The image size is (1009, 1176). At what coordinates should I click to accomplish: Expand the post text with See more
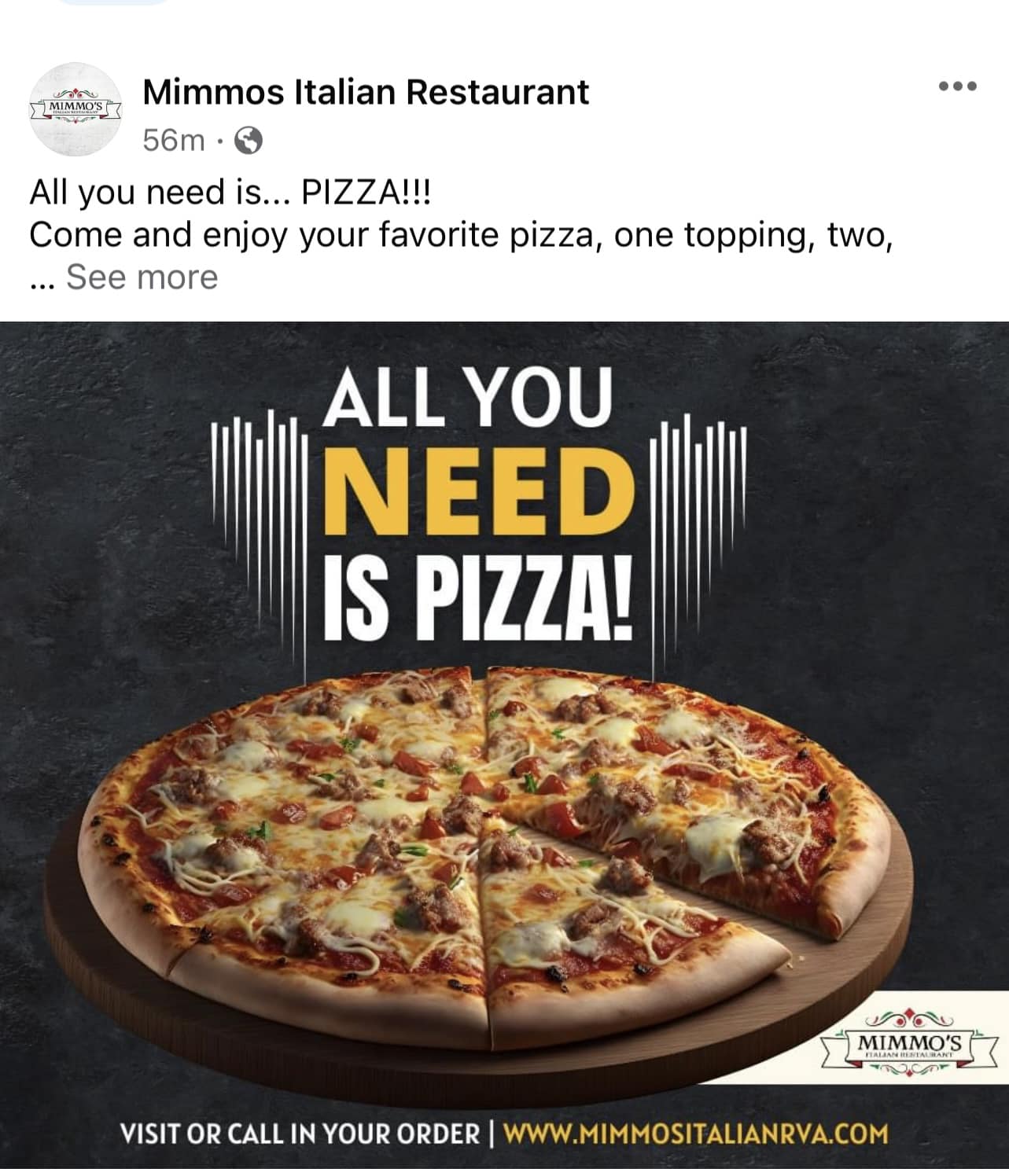pyautogui.click(x=142, y=277)
